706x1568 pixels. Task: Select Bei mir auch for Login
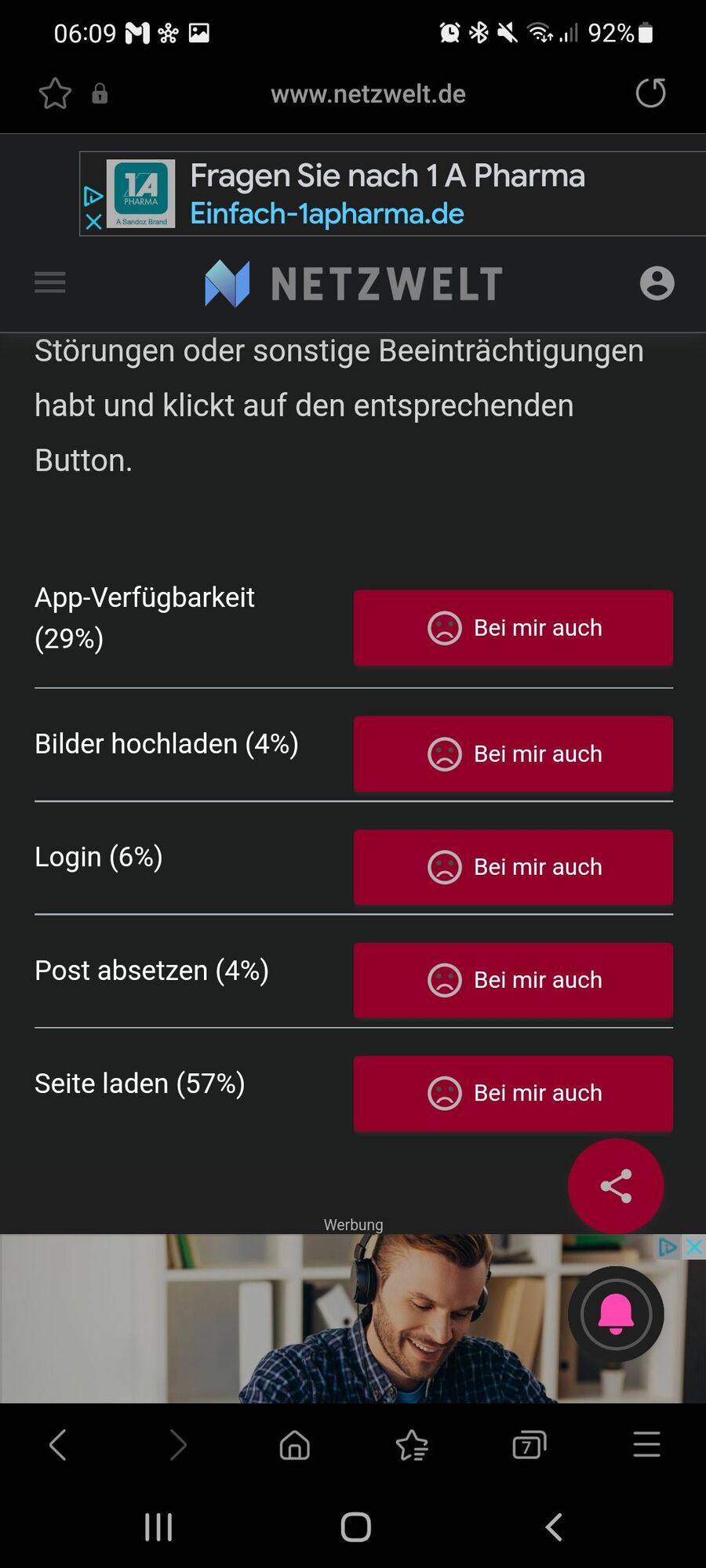pyautogui.click(x=513, y=867)
